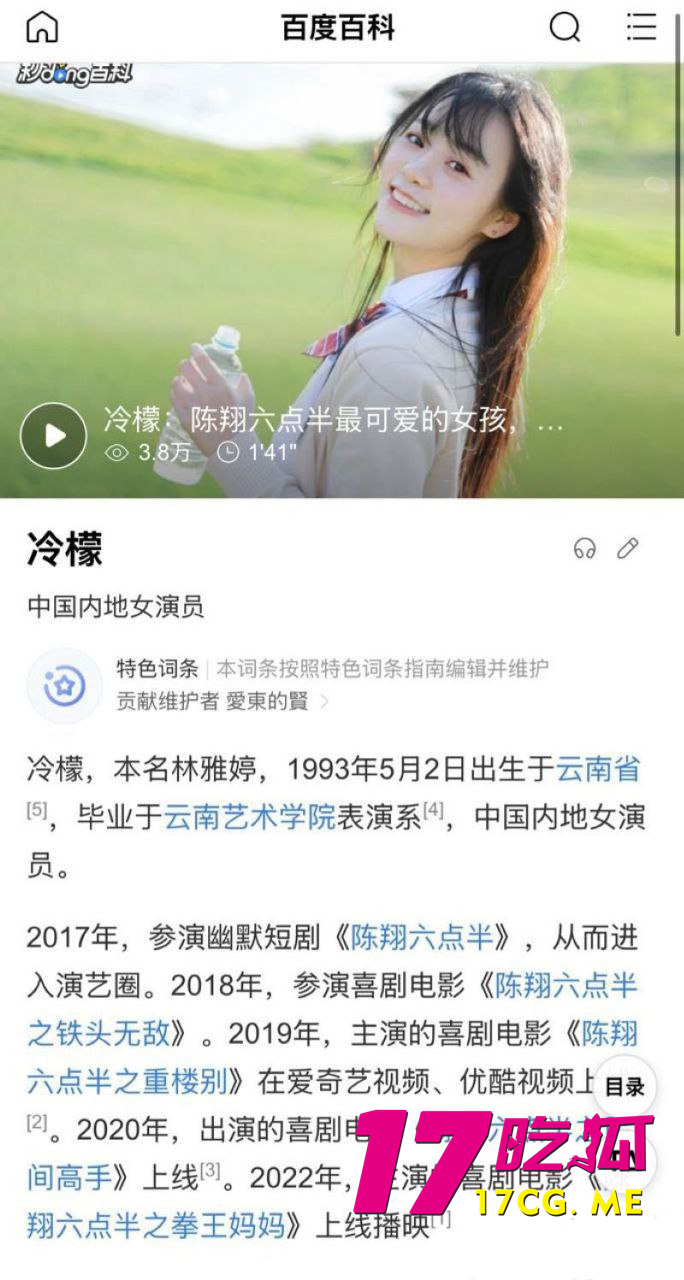Open the 2017 短剧《陈翔六点半》 link

point(423,937)
